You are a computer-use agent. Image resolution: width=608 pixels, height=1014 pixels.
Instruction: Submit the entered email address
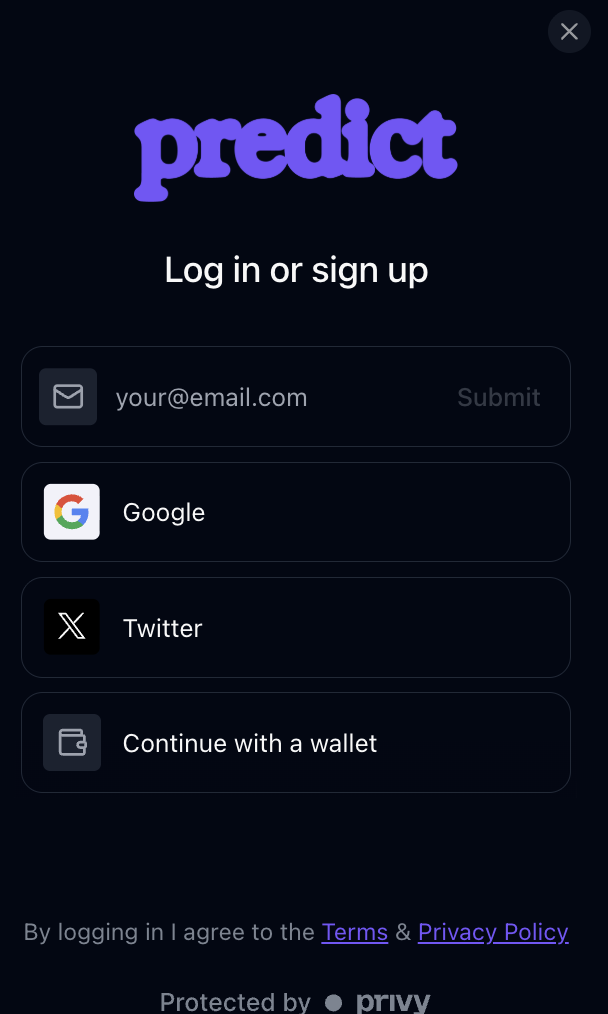(x=498, y=397)
